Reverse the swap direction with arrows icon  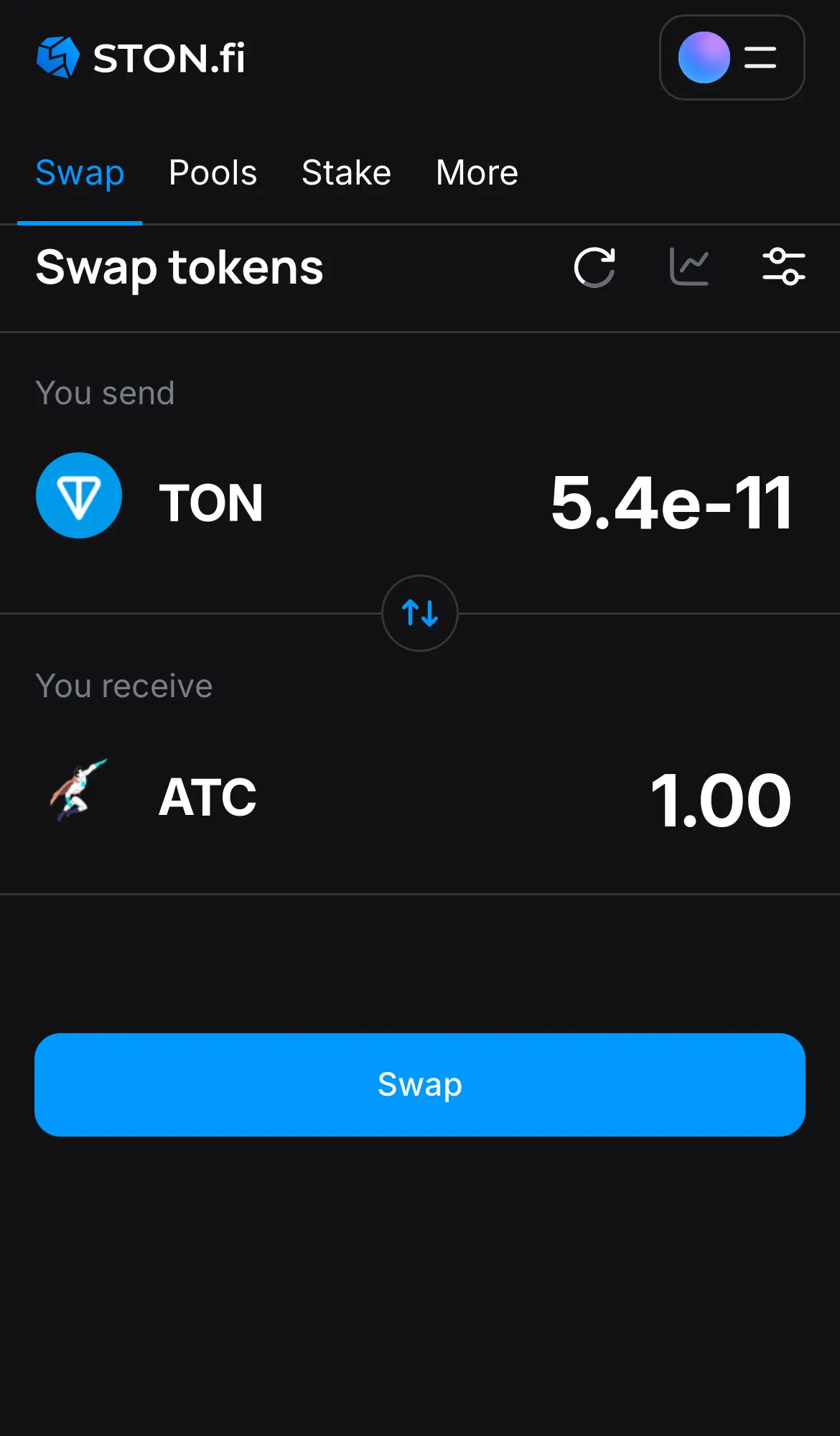click(x=419, y=614)
